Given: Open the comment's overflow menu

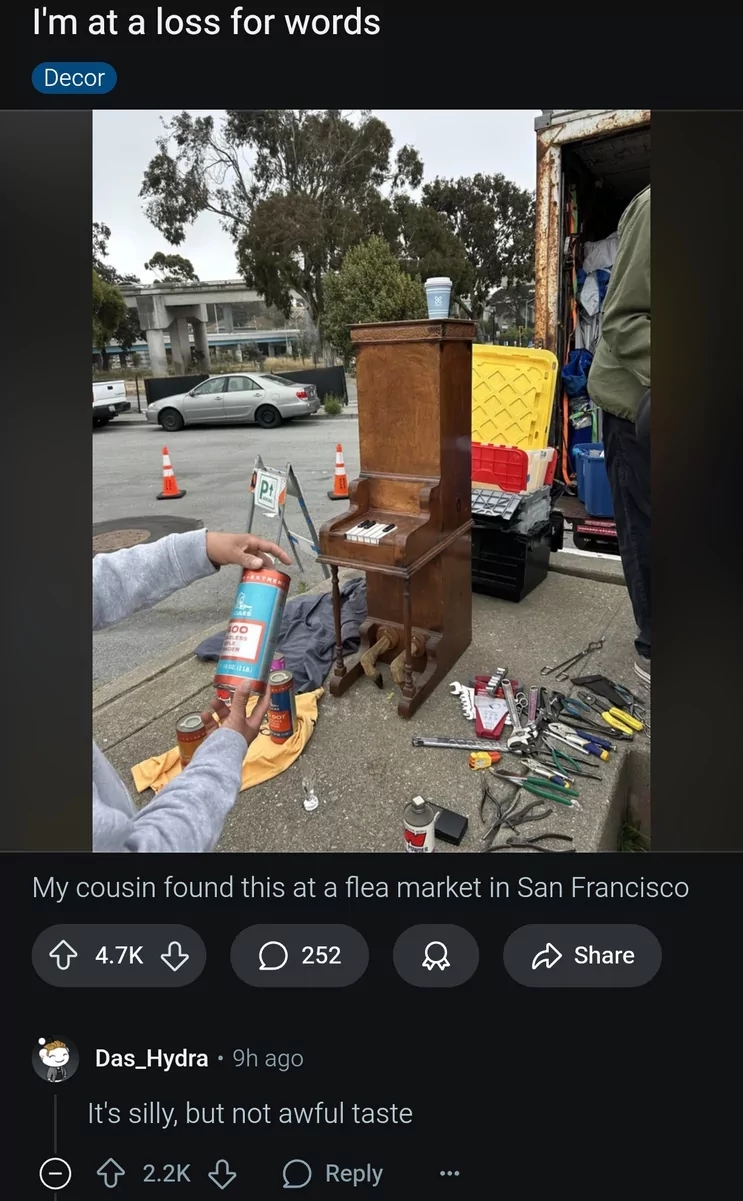Looking at the screenshot, I should (x=449, y=1173).
